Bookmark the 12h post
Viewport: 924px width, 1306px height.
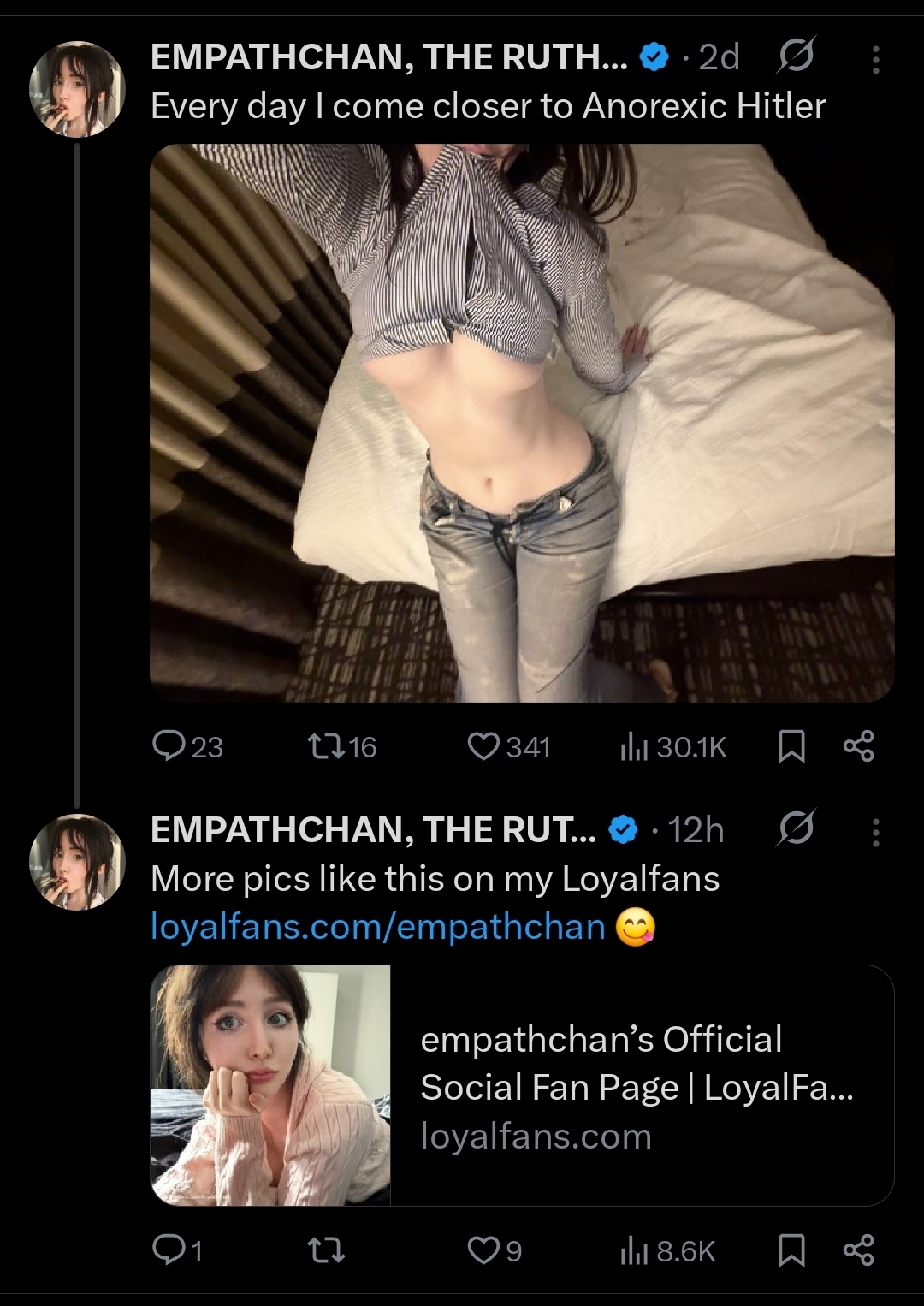(x=791, y=1251)
